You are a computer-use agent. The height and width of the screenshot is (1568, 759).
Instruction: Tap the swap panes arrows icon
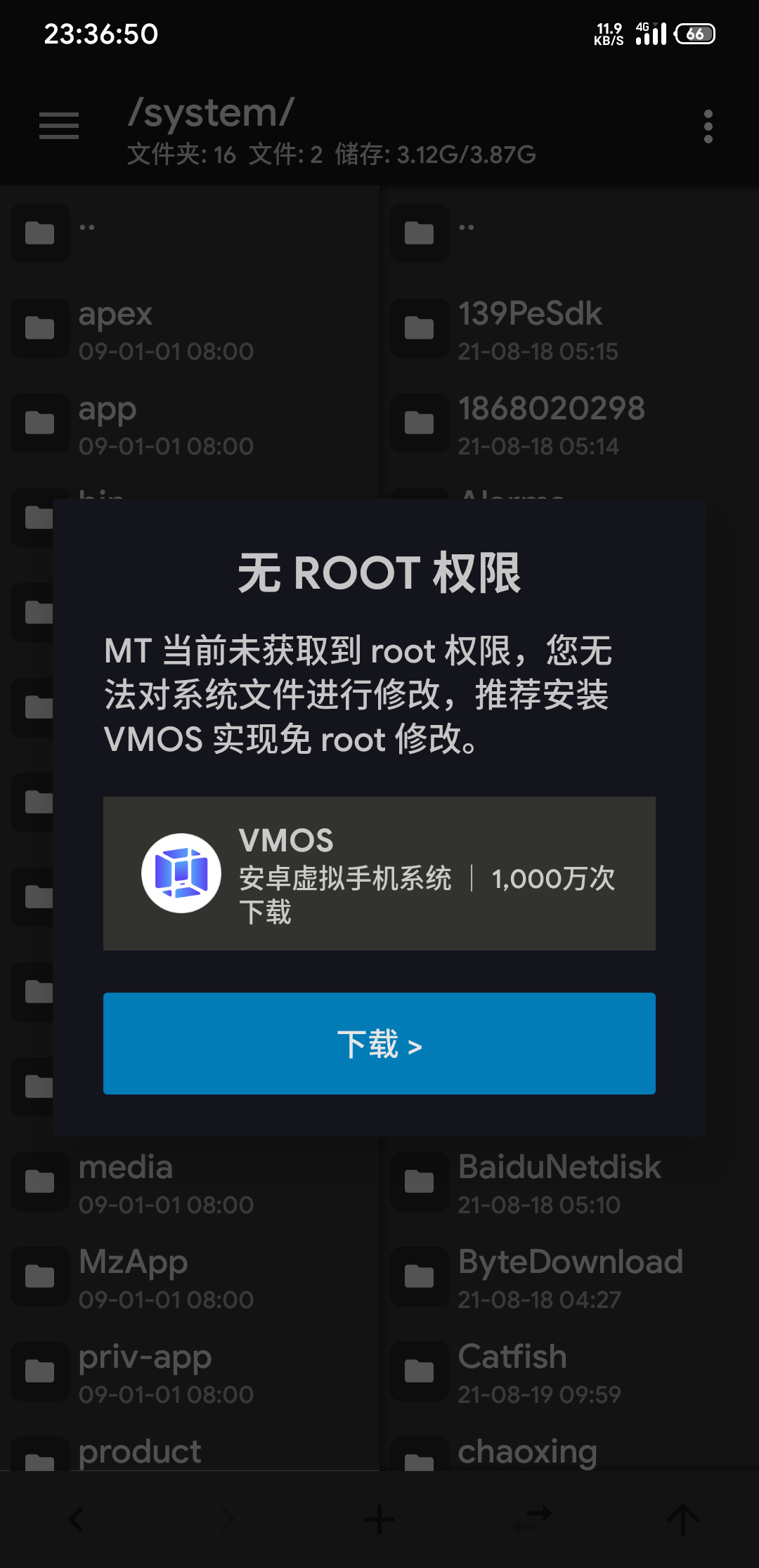pos(531,1520)
